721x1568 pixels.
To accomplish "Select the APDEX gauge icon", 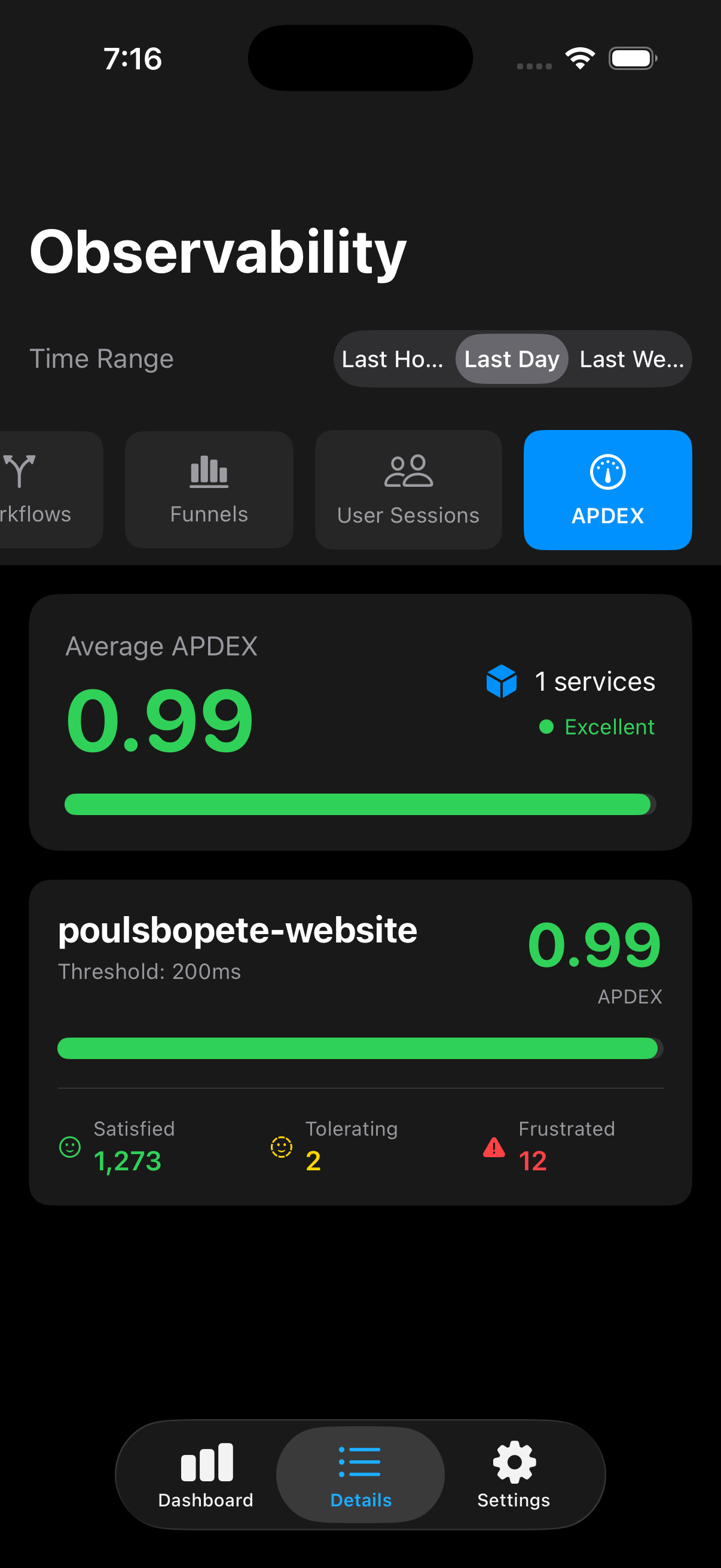I will tap(607, 472).
